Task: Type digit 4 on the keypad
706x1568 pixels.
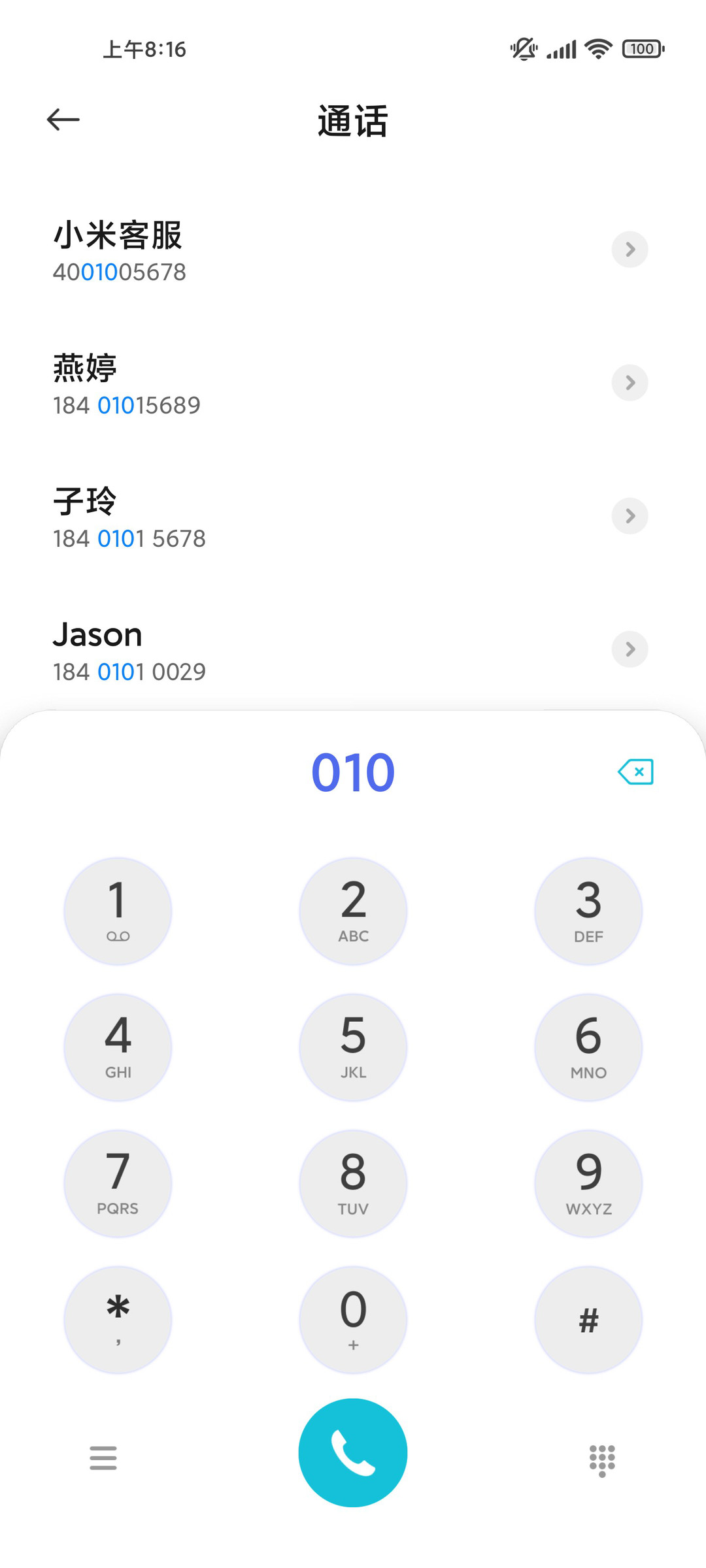Action: (x=118, y=1047)
